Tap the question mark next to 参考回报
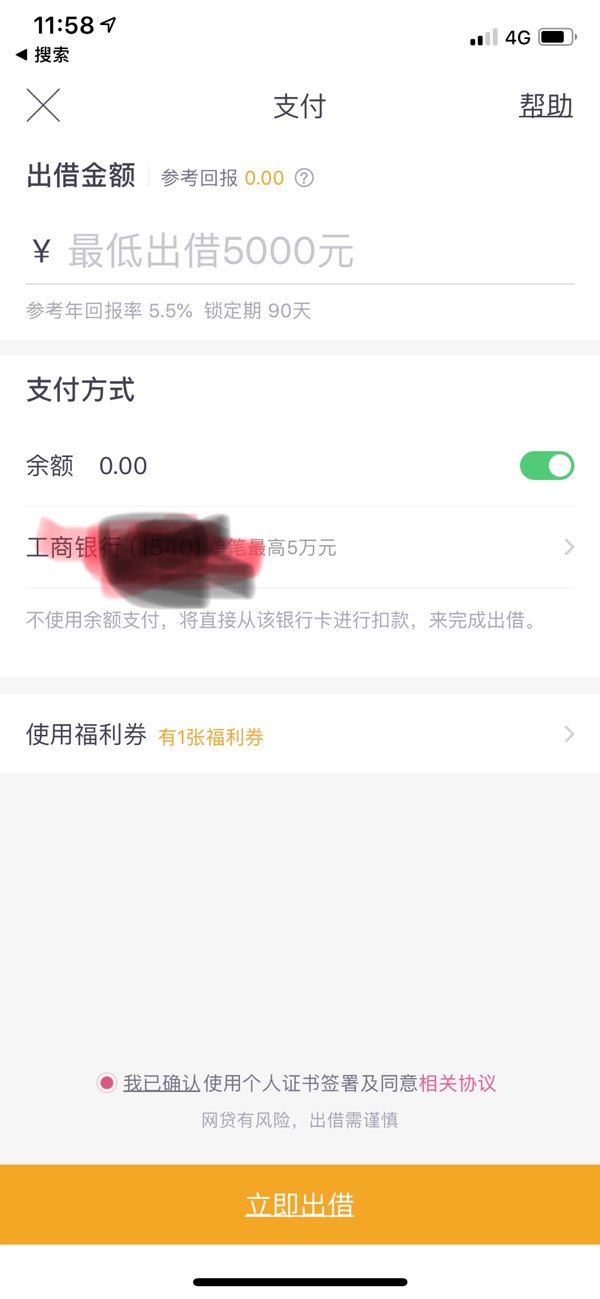600x1299 pixels. pyautogui.click(x=304, y=178)
